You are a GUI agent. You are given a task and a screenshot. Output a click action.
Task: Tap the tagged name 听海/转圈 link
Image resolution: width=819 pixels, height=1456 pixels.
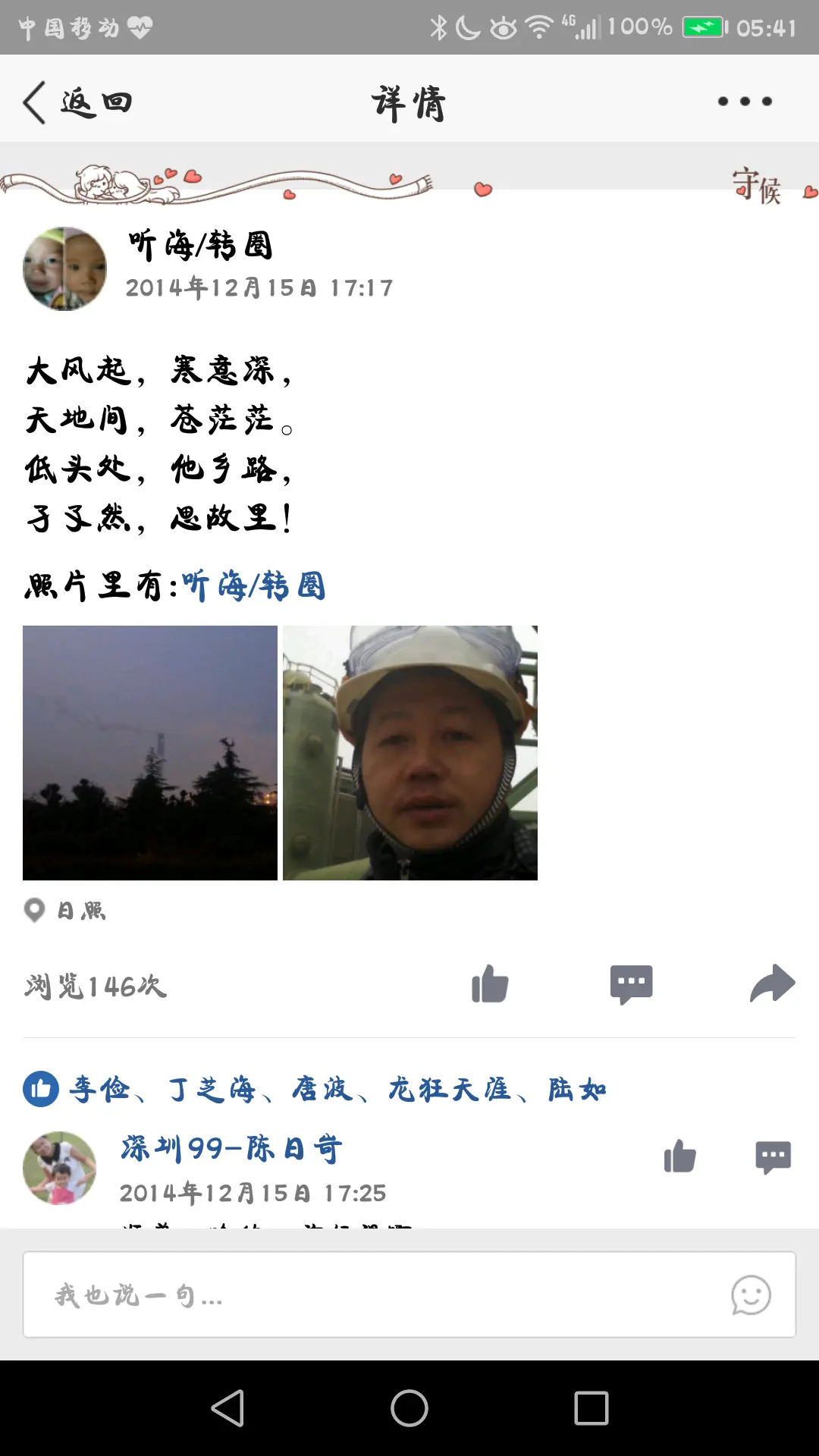(253, 585)
